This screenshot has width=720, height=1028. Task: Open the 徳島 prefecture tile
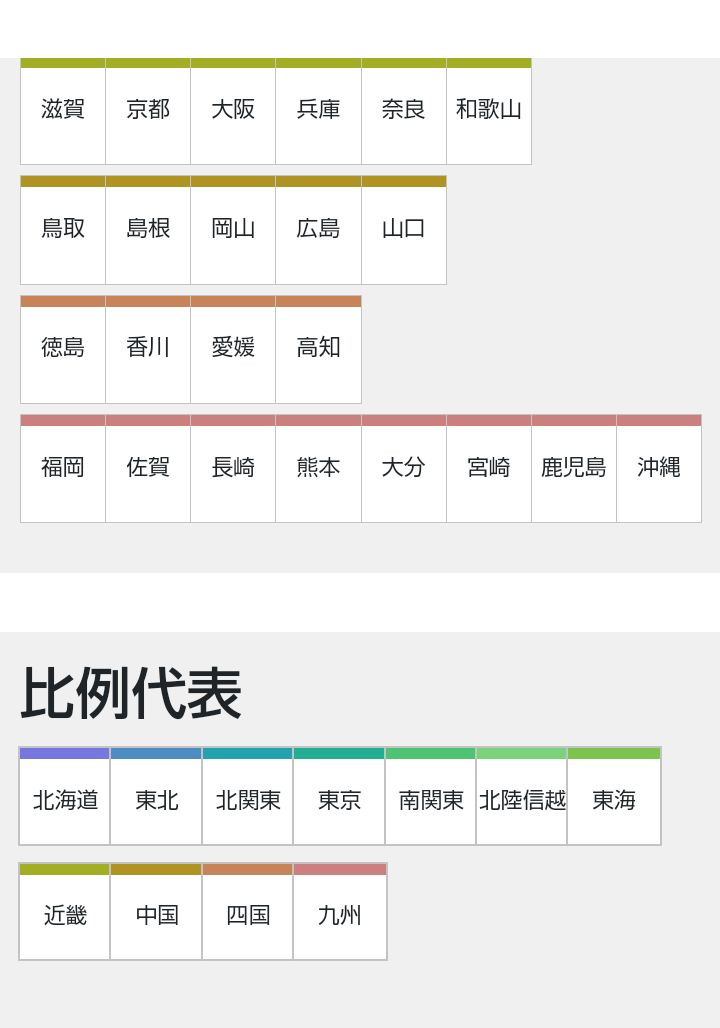pyautogui.click(x=63, y=349)
